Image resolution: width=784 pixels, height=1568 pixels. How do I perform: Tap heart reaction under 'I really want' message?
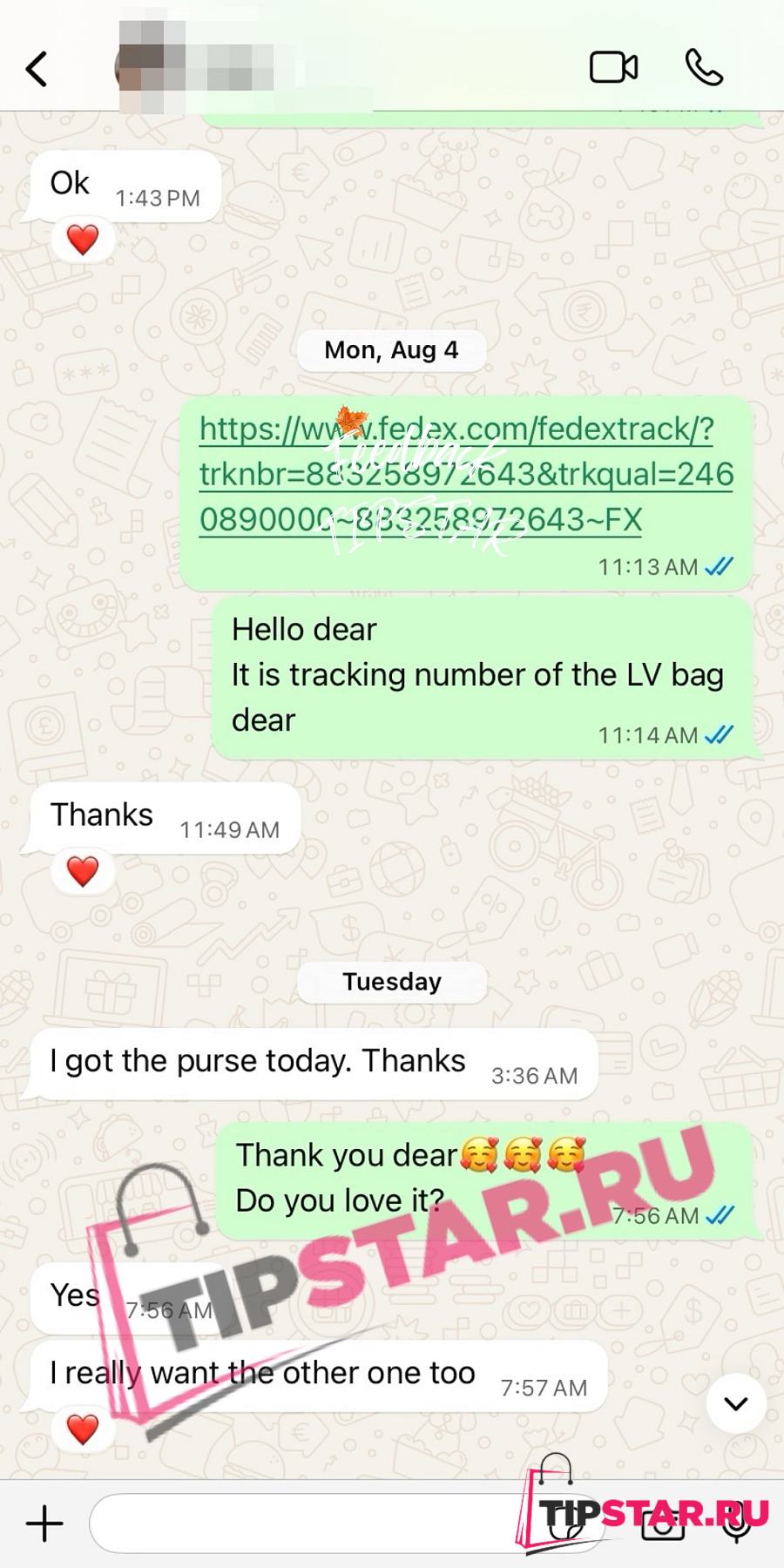tap(83, 1429)
